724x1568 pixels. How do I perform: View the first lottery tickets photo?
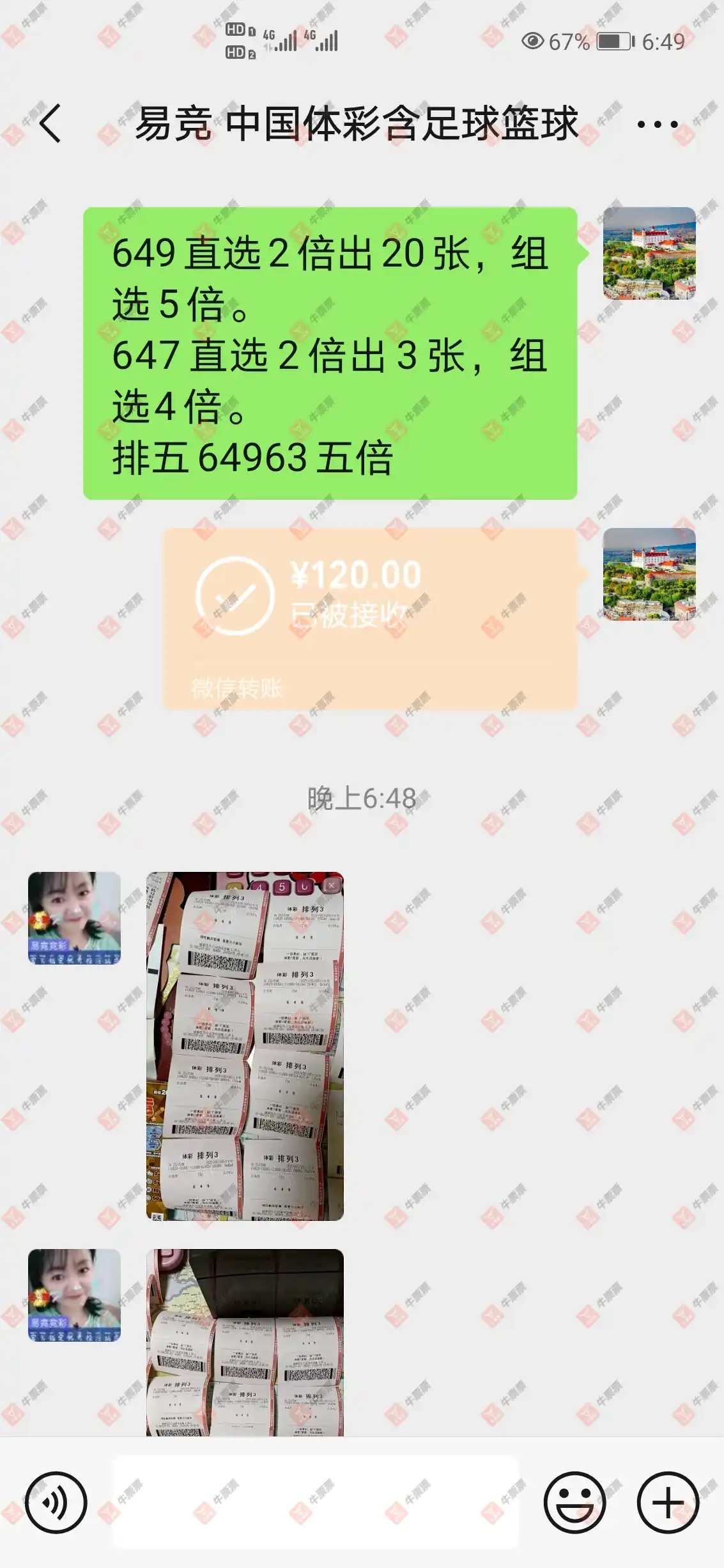pyautogui.click(x=245, y=1046)
